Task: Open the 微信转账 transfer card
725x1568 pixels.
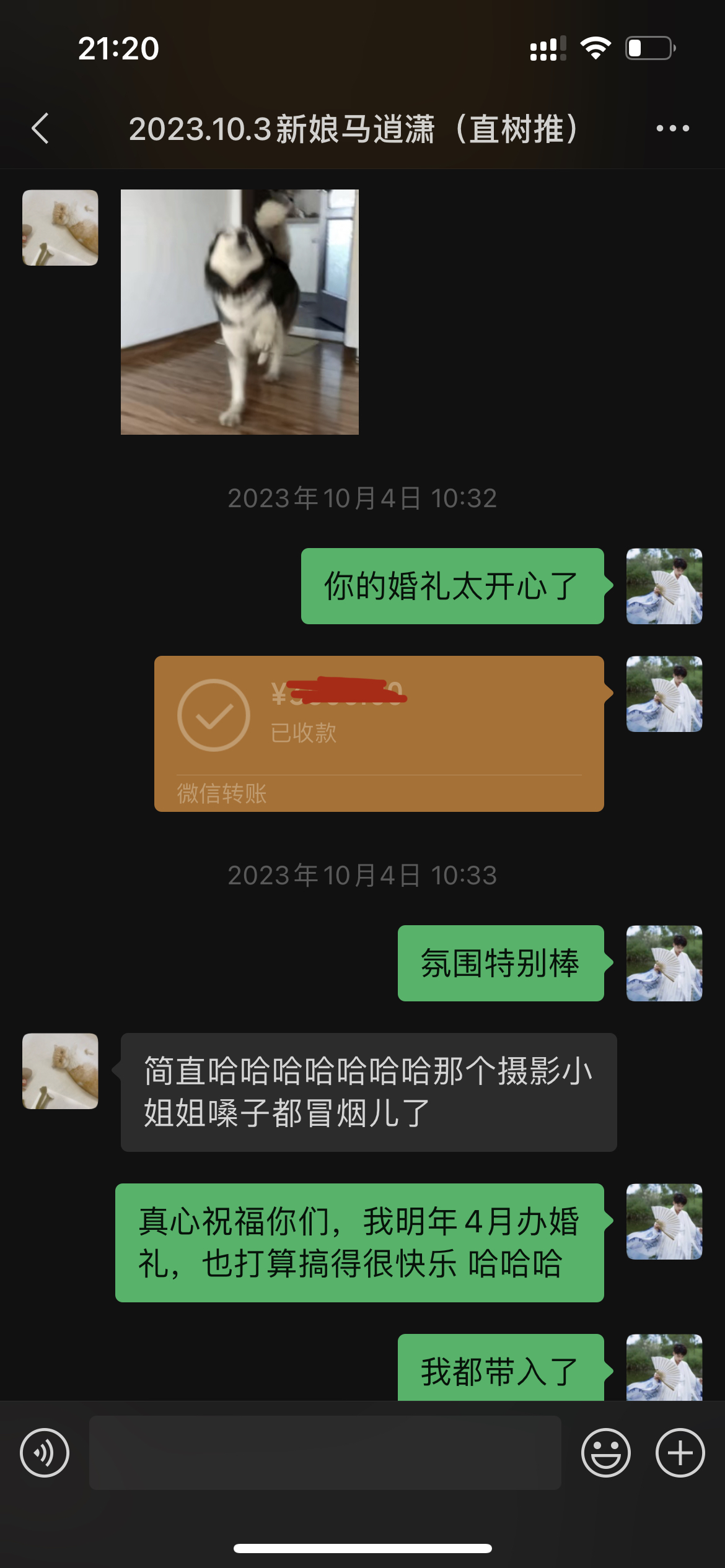Action: (379, 734)
